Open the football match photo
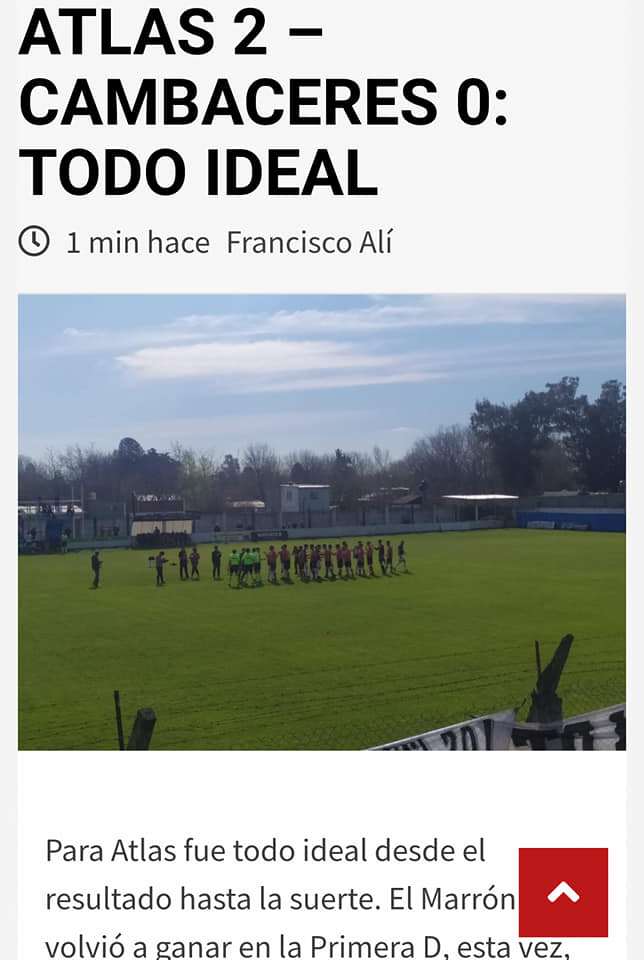Screen dimensions: 644x960 321,522
